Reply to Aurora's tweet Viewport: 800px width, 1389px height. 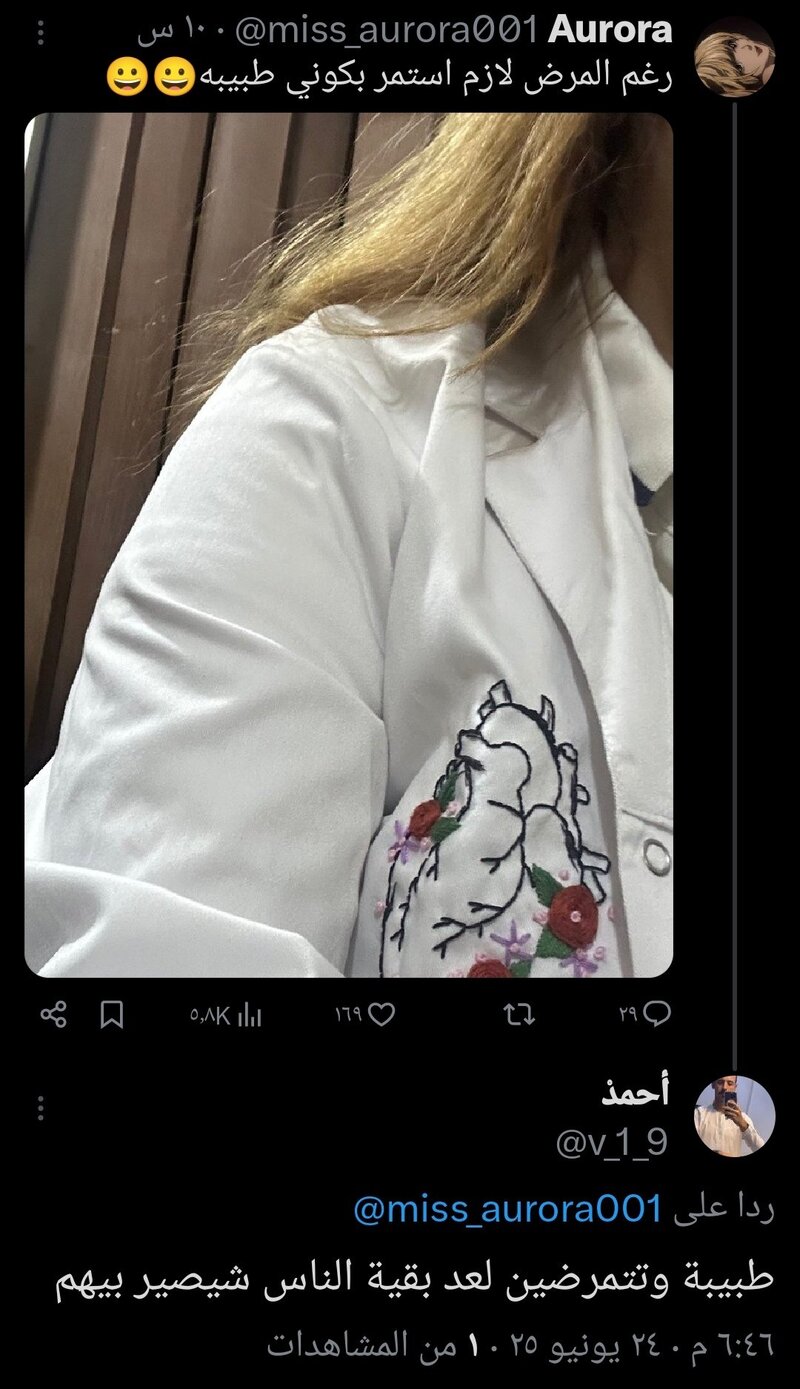click(x=656, y=1016)
